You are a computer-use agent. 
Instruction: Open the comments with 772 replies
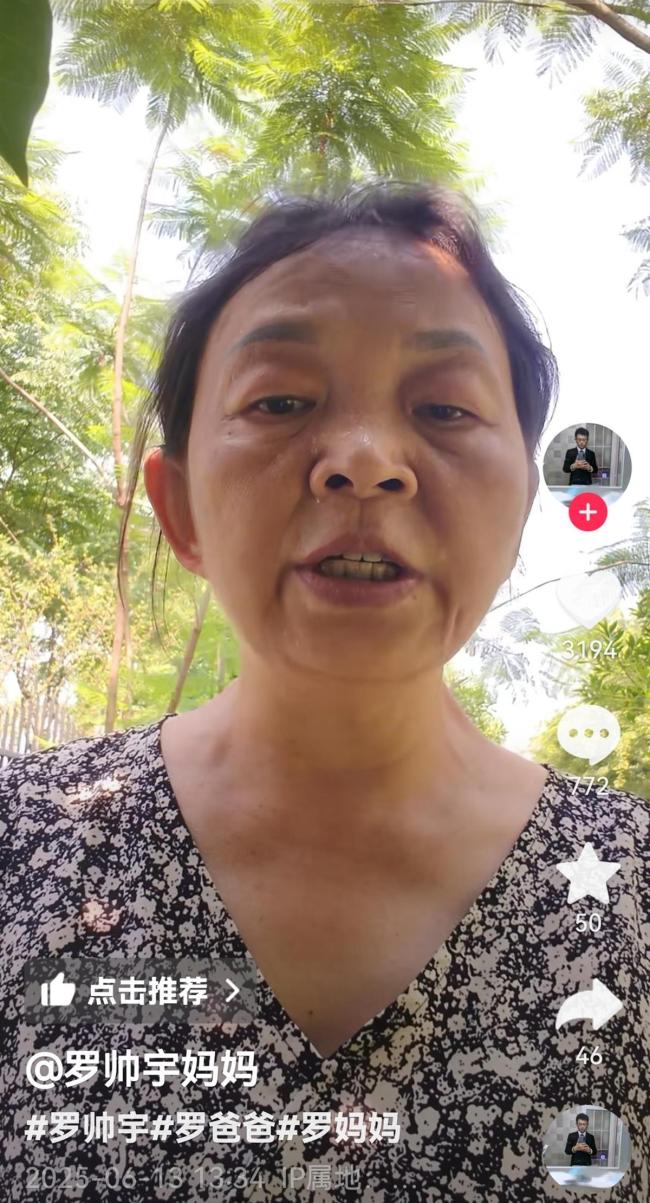click(588, 735)
